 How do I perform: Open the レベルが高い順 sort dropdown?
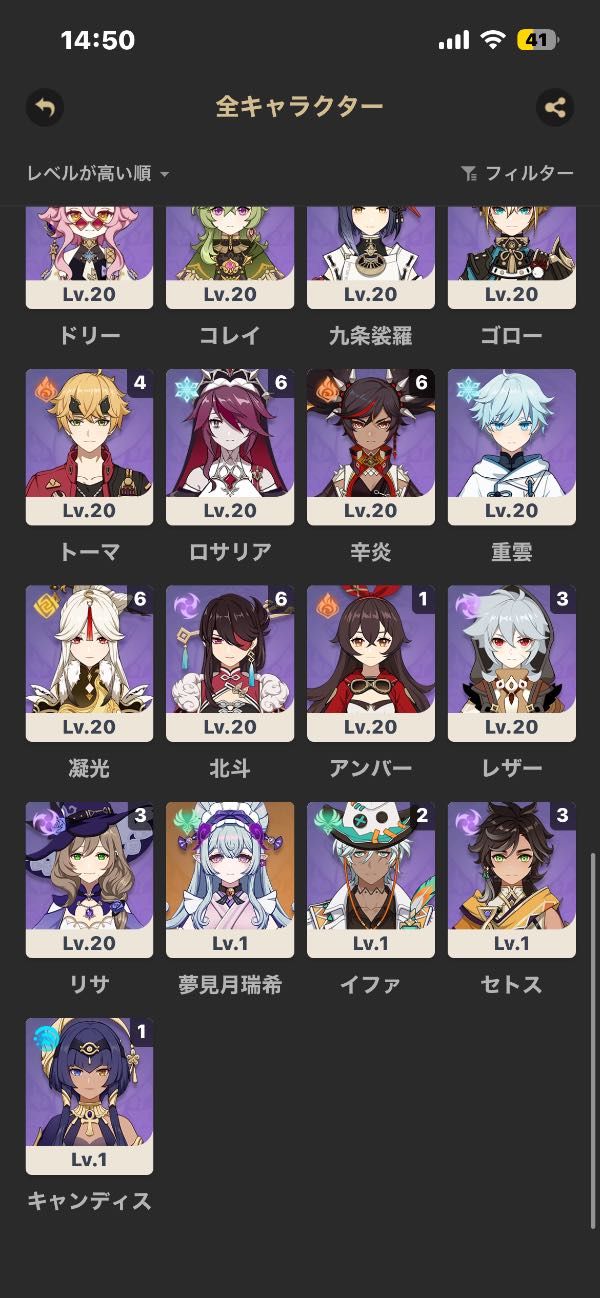click(98, 174)
